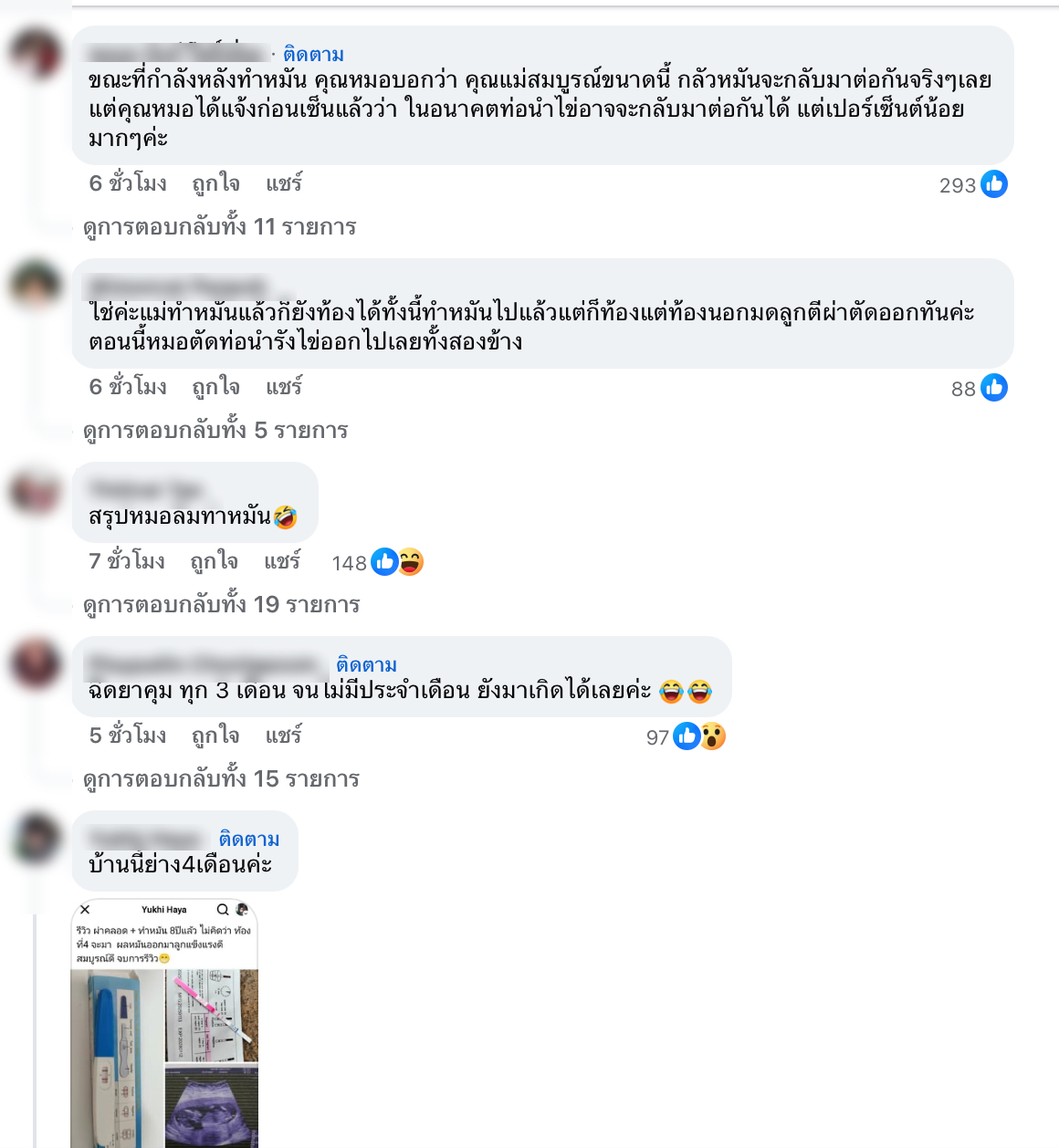Share the สรุปหมอลืมทำหมัน comment
The height and width of the screenshot is (1148, 1059).
tap(281, 561)
